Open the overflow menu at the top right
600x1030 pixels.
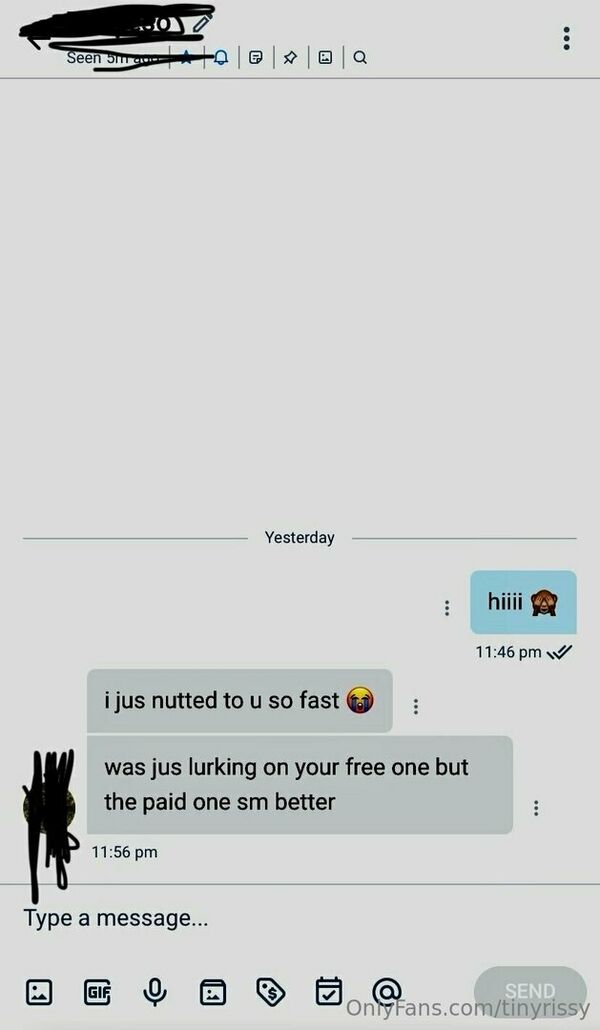point(566,38)
